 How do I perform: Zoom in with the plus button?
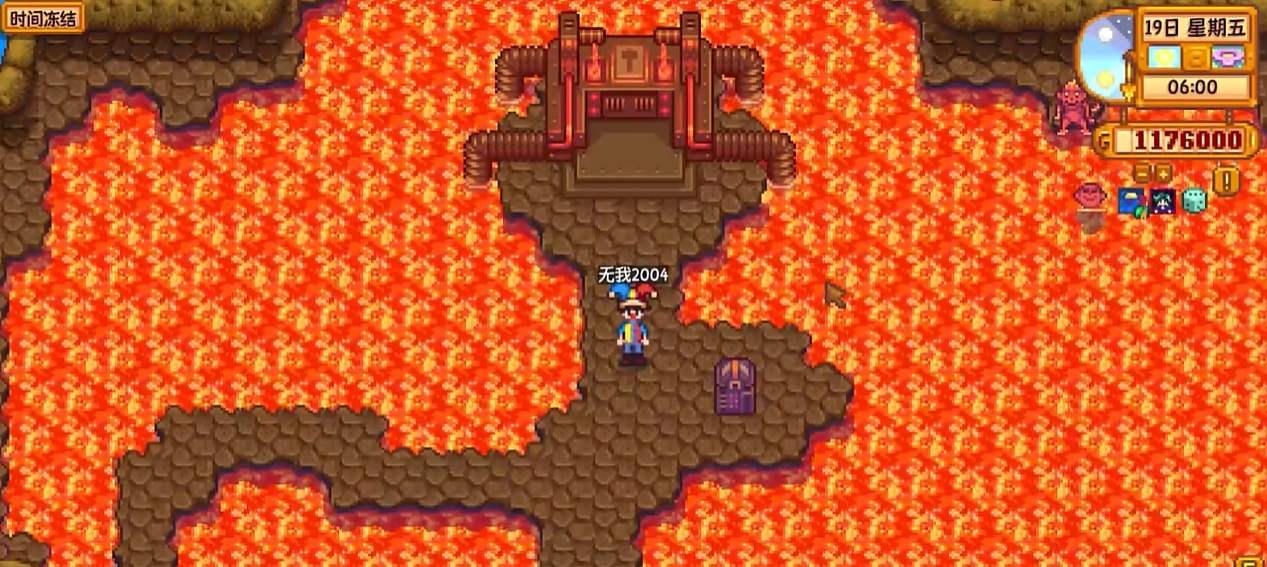coord(1163,174)
